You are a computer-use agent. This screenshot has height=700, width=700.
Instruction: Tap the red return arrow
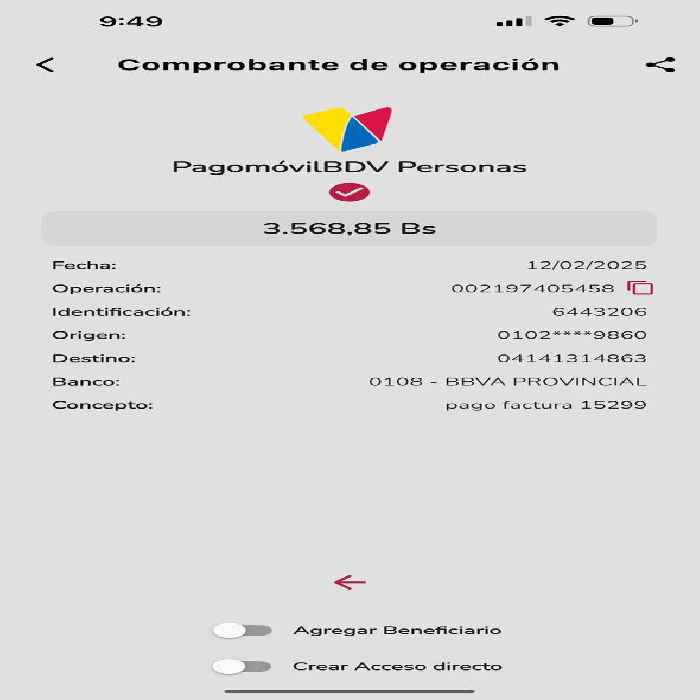(350, 582)
